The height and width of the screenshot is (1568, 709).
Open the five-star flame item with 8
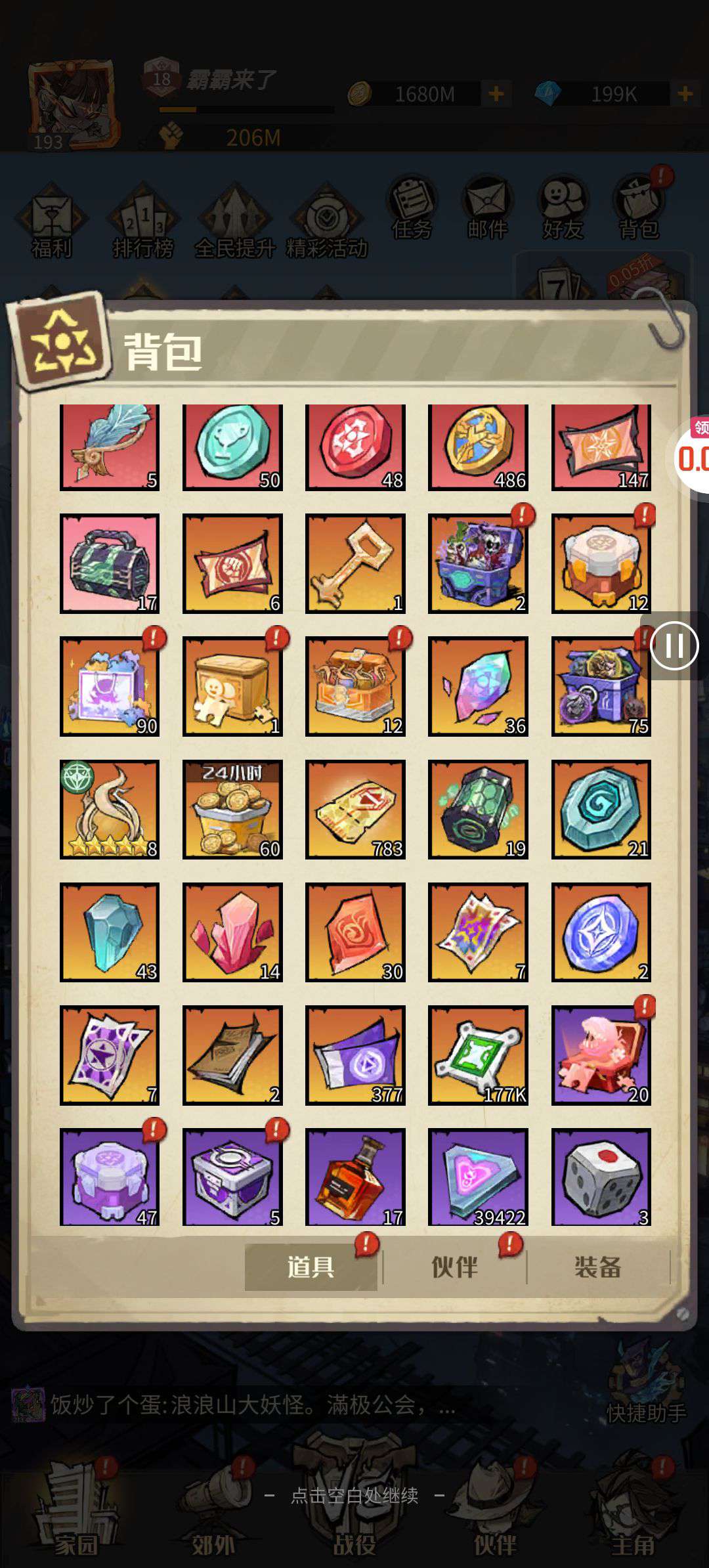[x=110, y=809]
